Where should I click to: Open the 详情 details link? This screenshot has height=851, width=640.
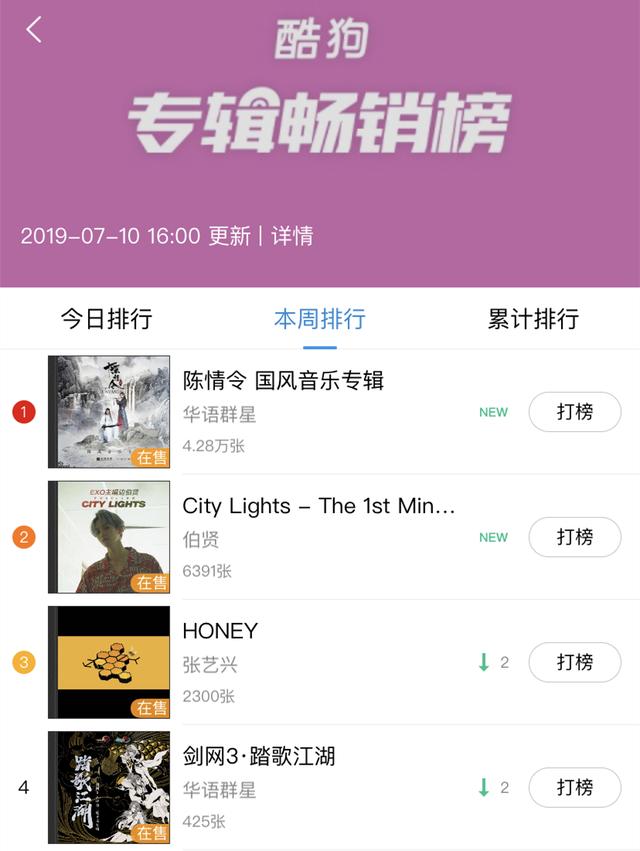pos(292,236)
